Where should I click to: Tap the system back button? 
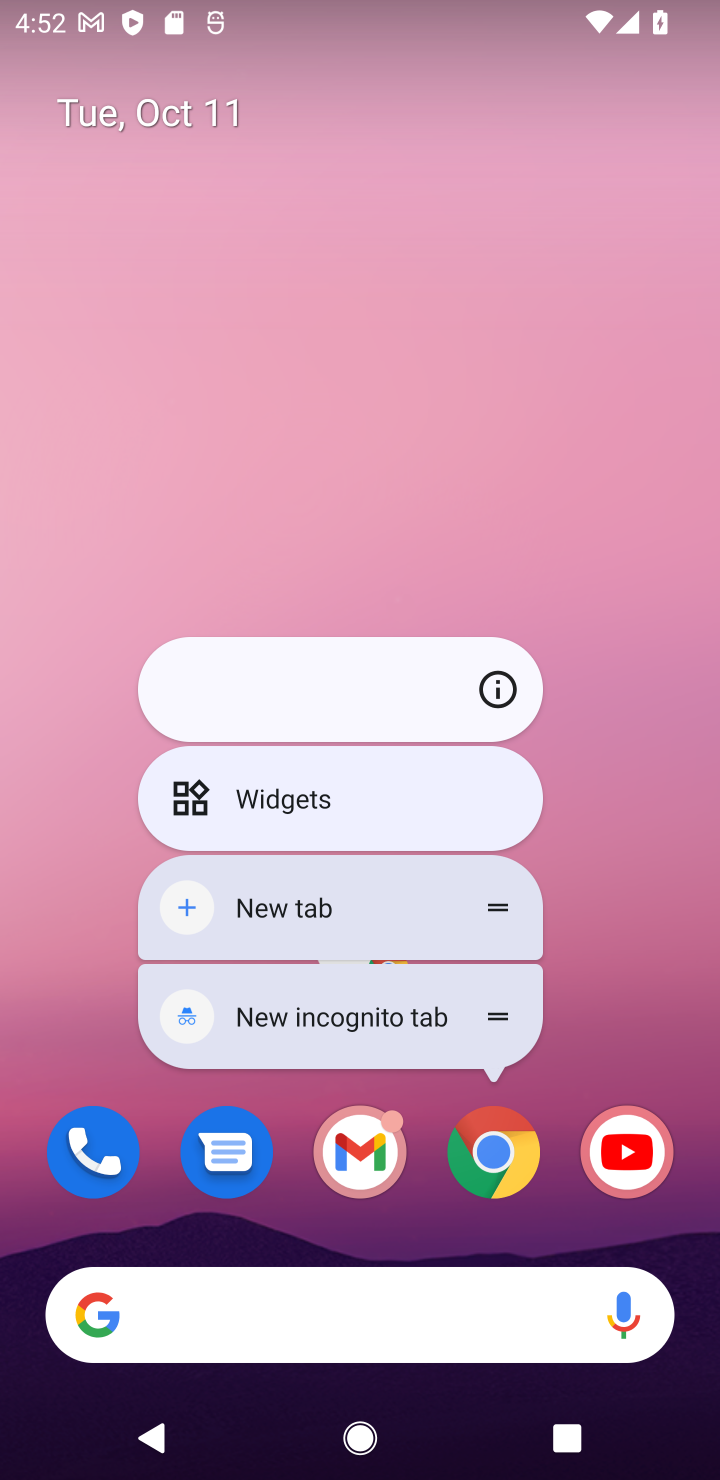point(152,1439)
